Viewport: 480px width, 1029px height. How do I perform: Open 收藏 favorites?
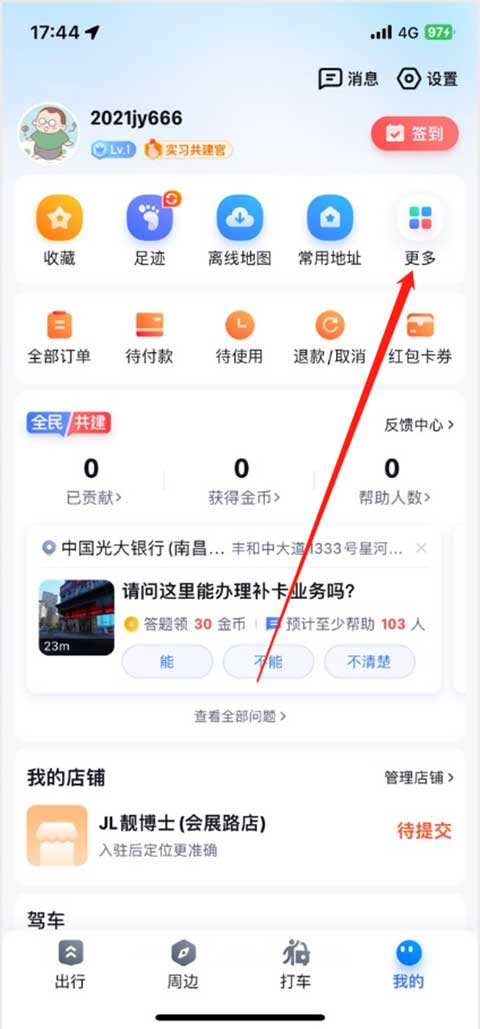pos(60,230)
